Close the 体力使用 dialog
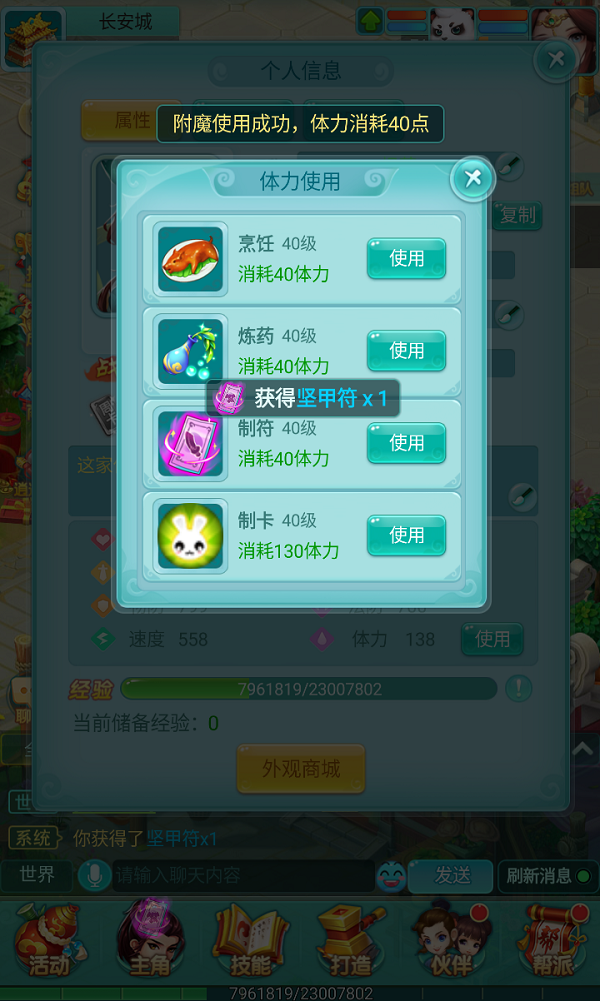The image size is (600, 1001). coord(473,179)
